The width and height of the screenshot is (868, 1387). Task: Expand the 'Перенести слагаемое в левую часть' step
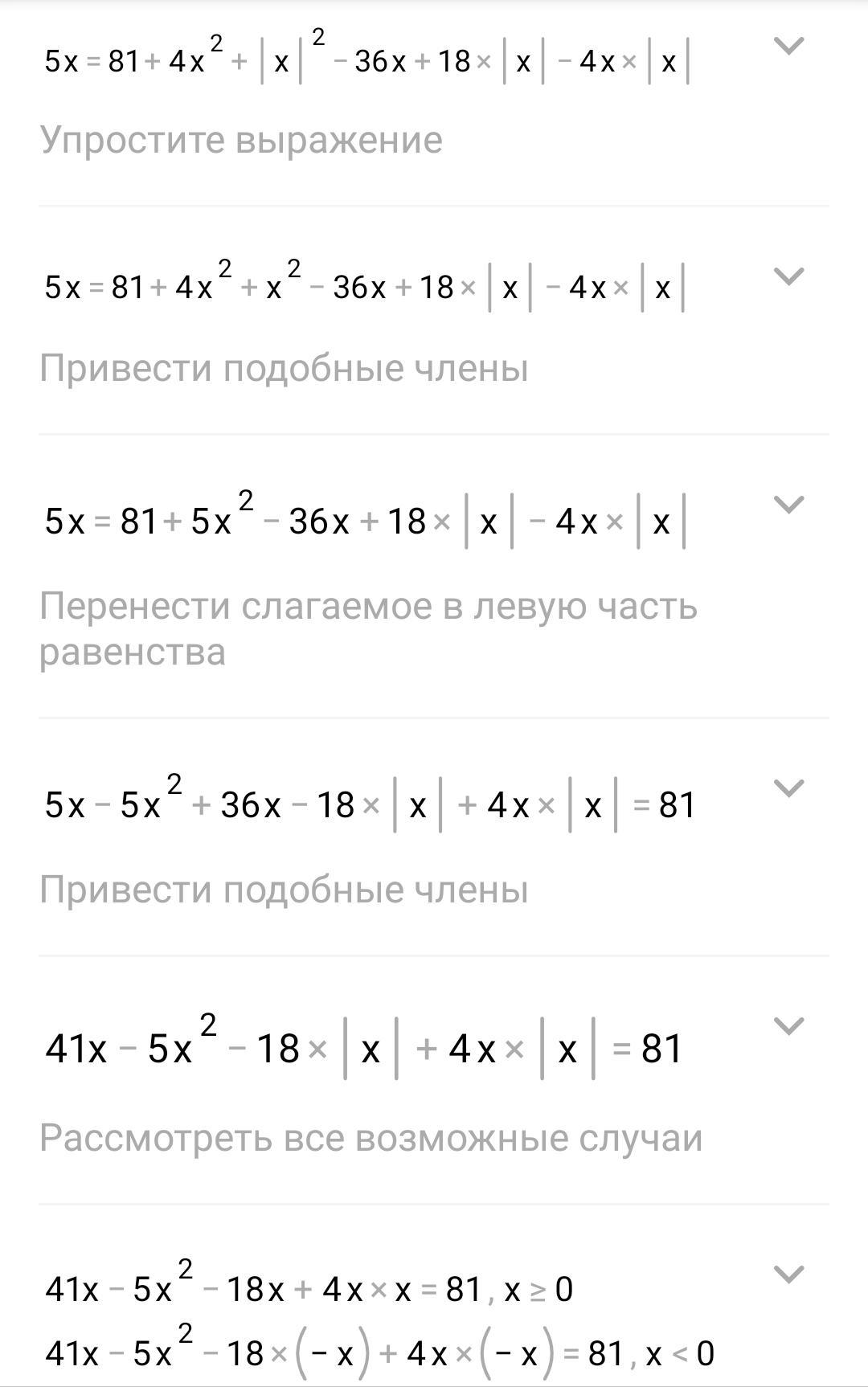788,505
